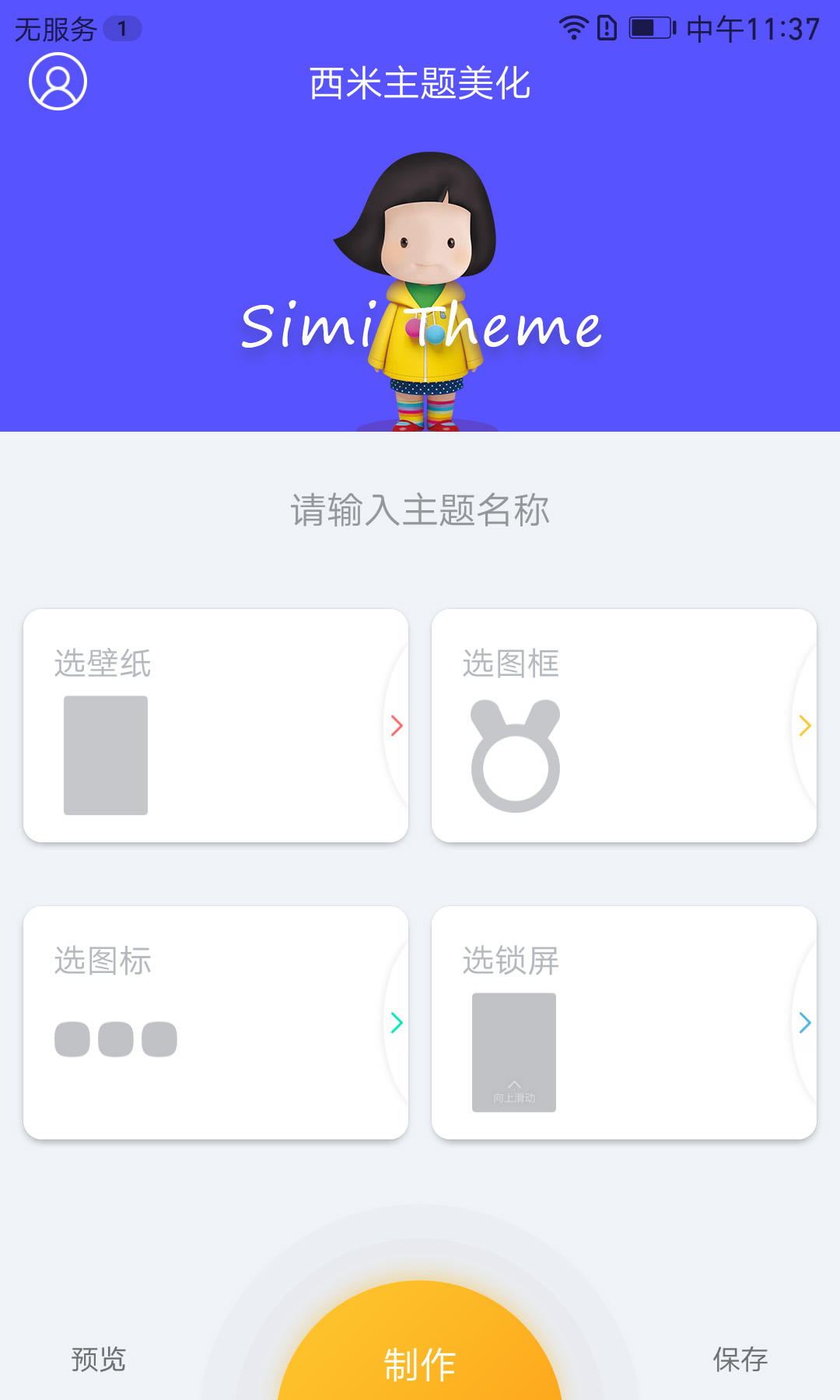
Task: Open the 选锁屏 lock screen card
Action: coord(624,1022)
